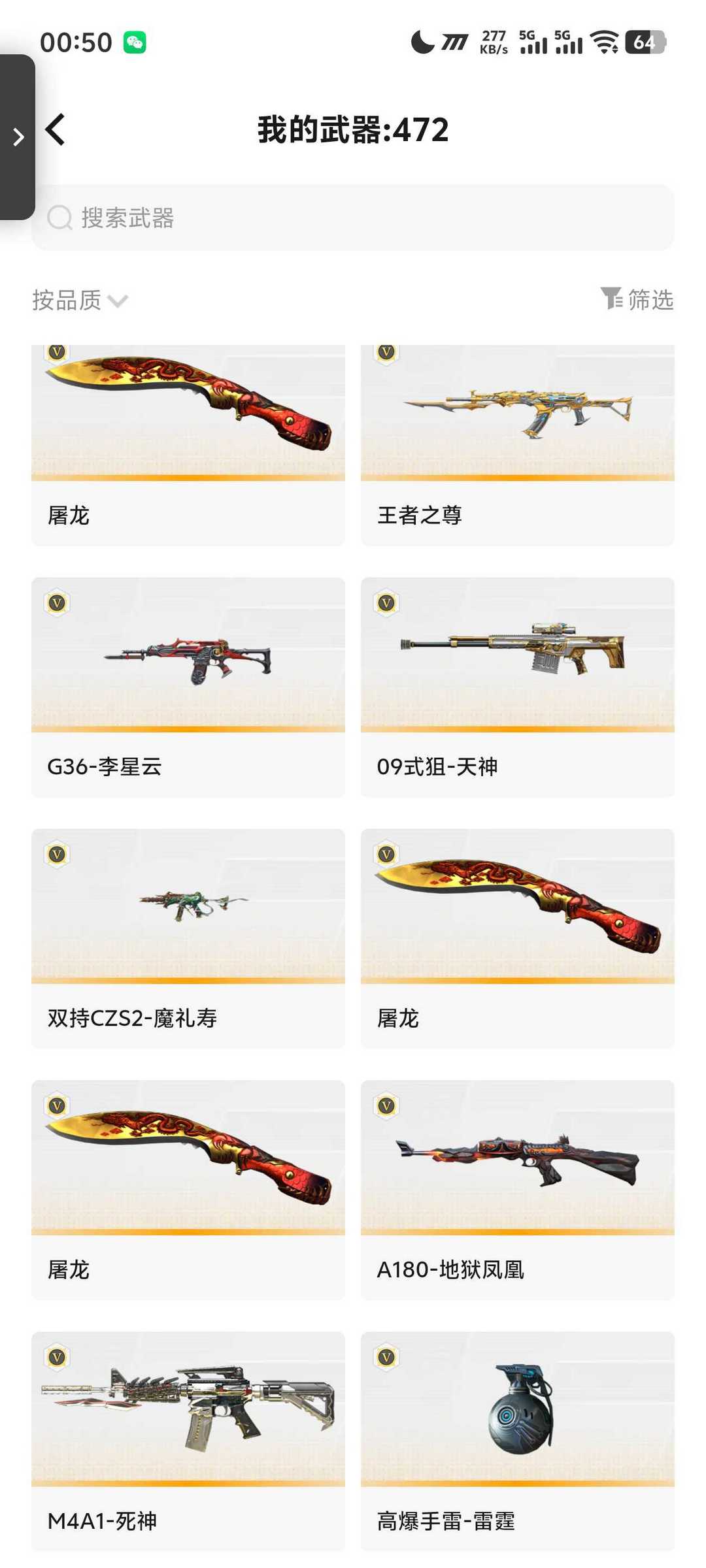
Task: Go back using the back arrow
Action: [56, 129]
